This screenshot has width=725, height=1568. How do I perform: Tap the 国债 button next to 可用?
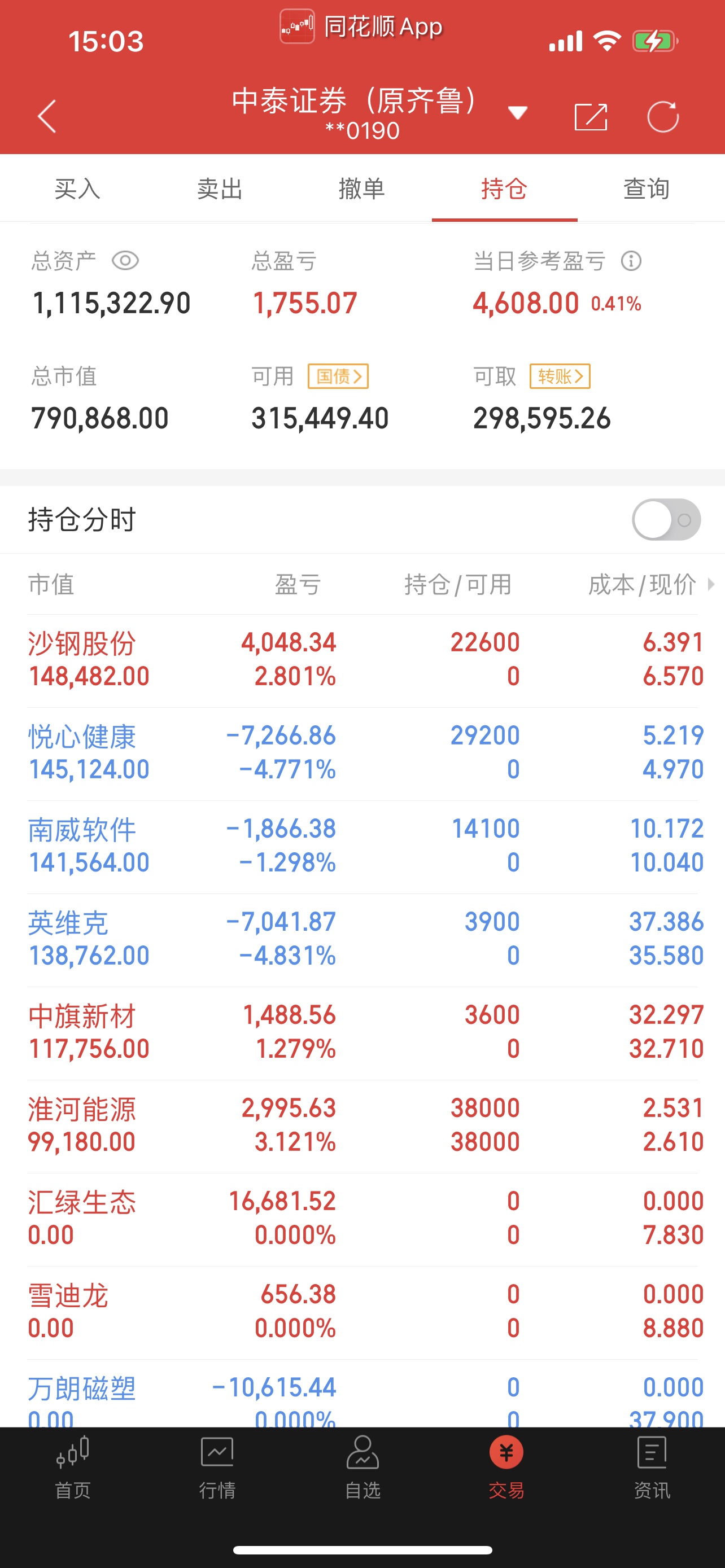coord(338,376)
